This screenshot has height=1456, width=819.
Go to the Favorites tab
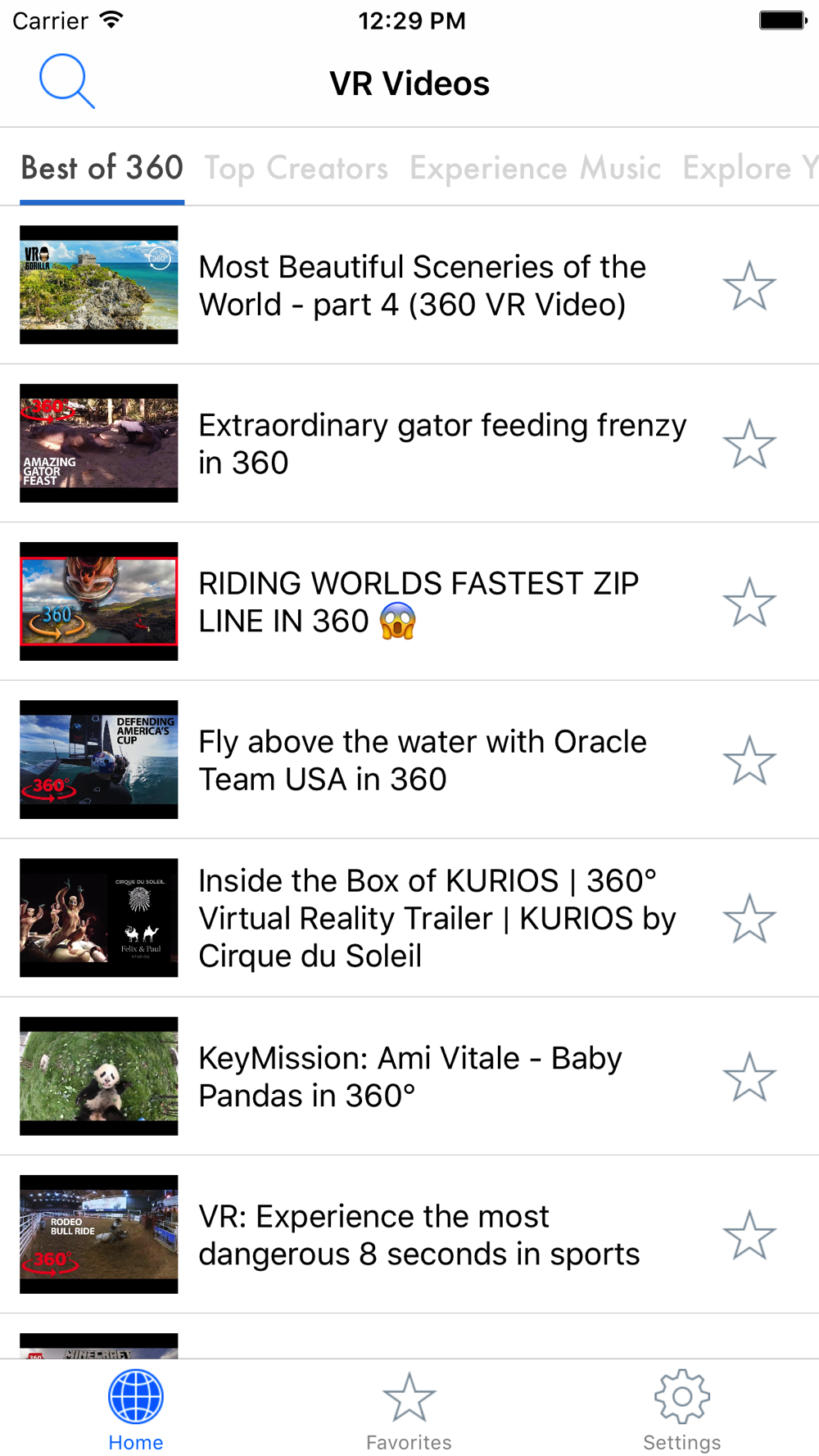tap(409, 1410)
